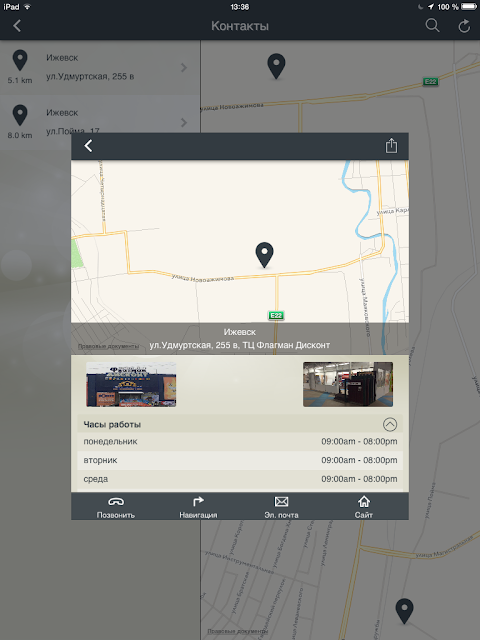Go back from the Контакты screen
This screenshot has height=640, width=480.
(x=17, y=26)
